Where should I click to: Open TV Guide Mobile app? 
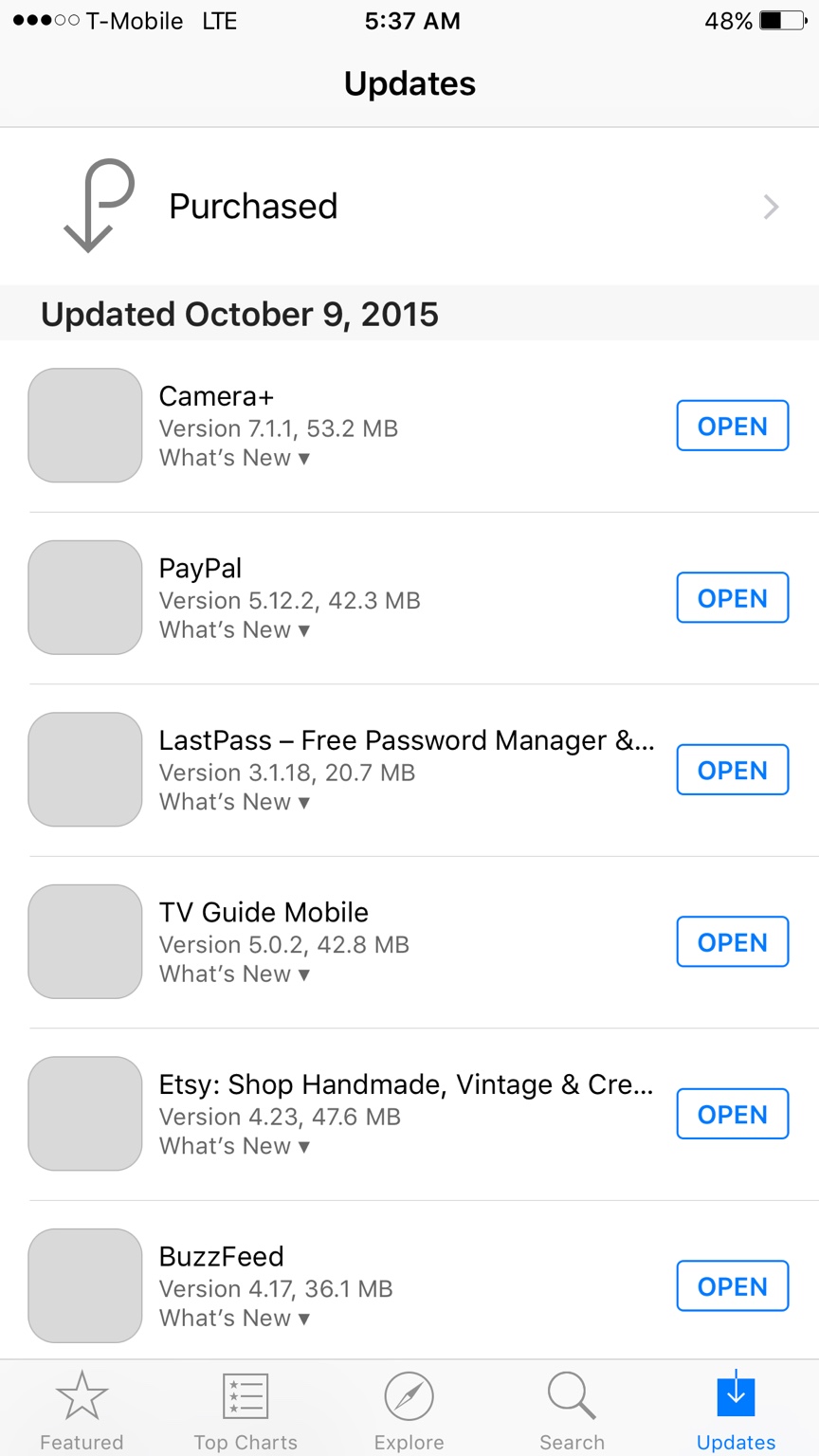click(x=732, y=942)
